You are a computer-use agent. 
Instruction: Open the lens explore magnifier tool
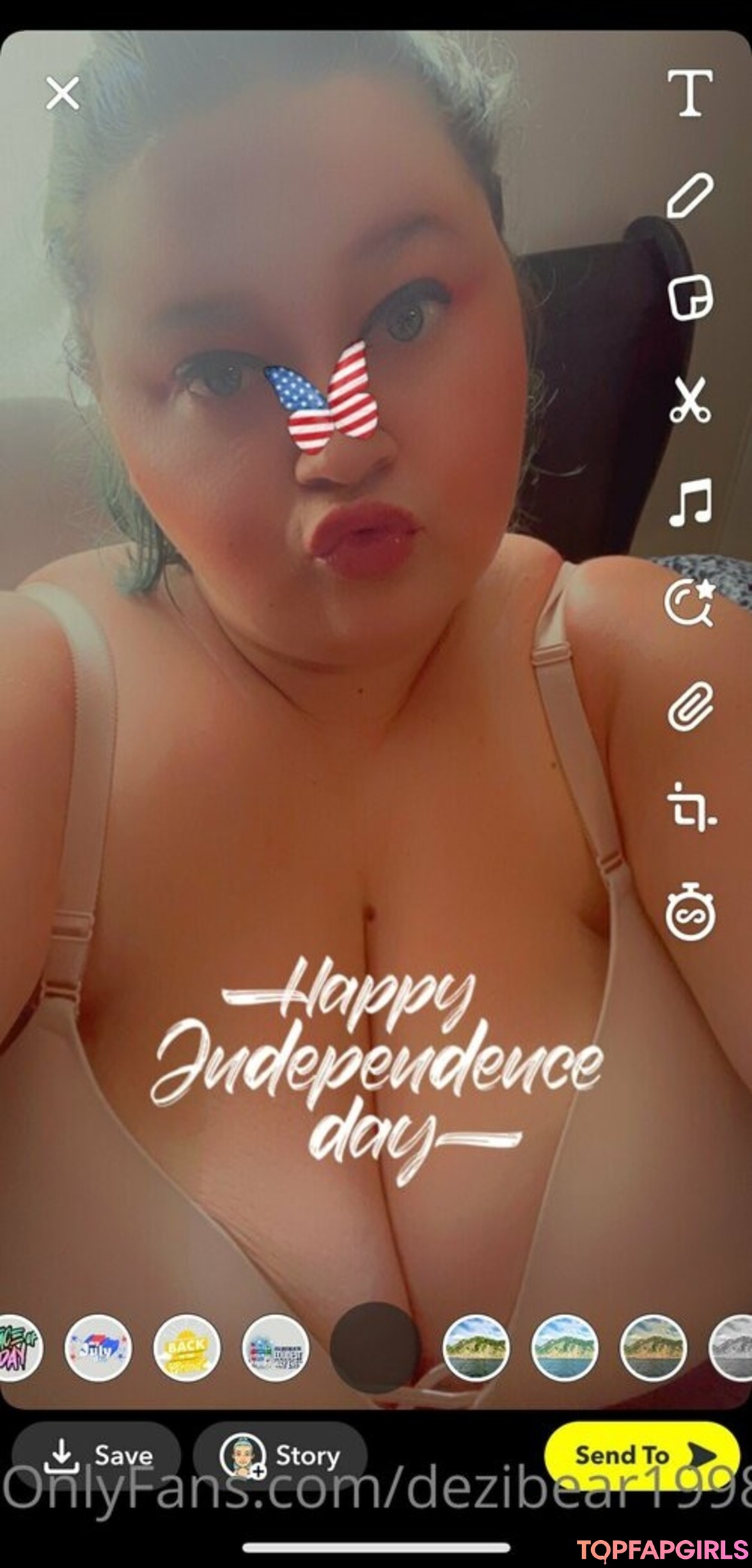point(690,604)
